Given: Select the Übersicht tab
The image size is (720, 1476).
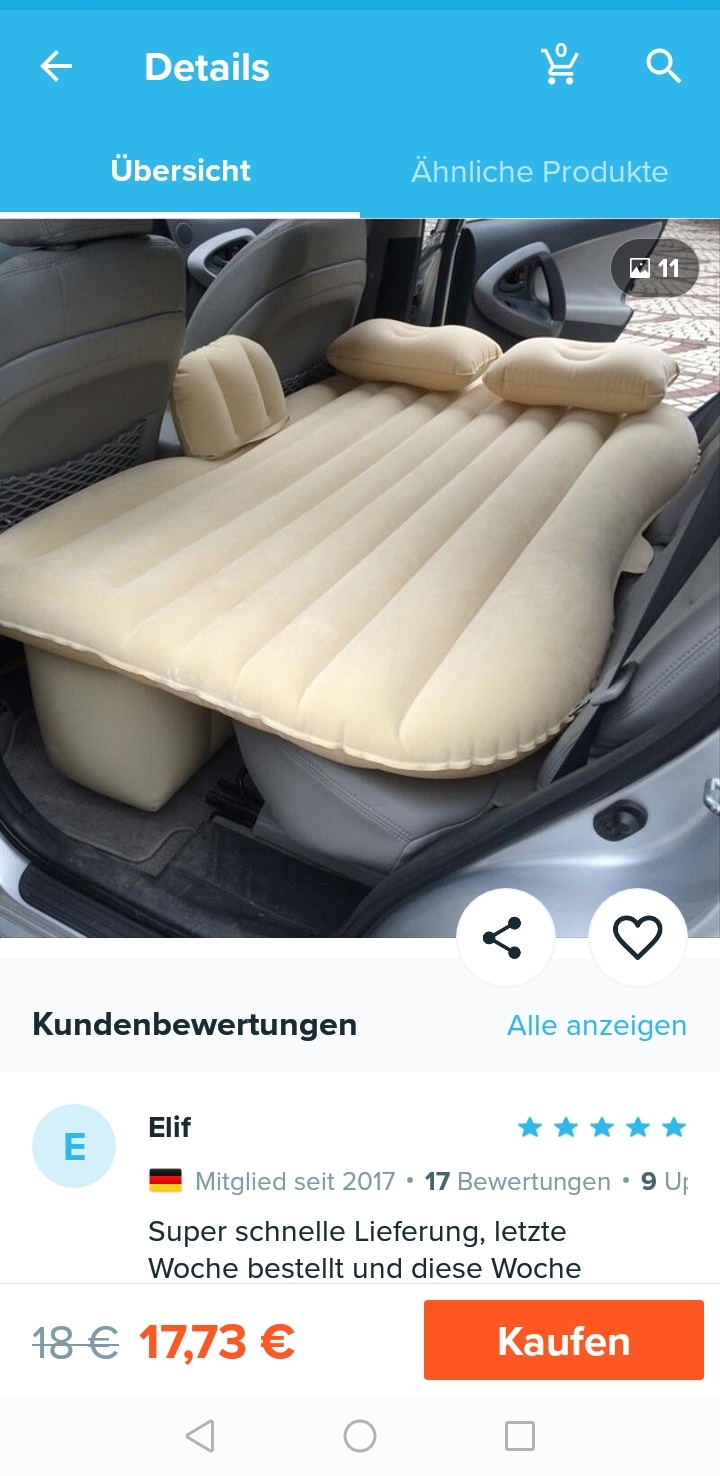Looking at the screenshot, I should click(x=180, y=171).
